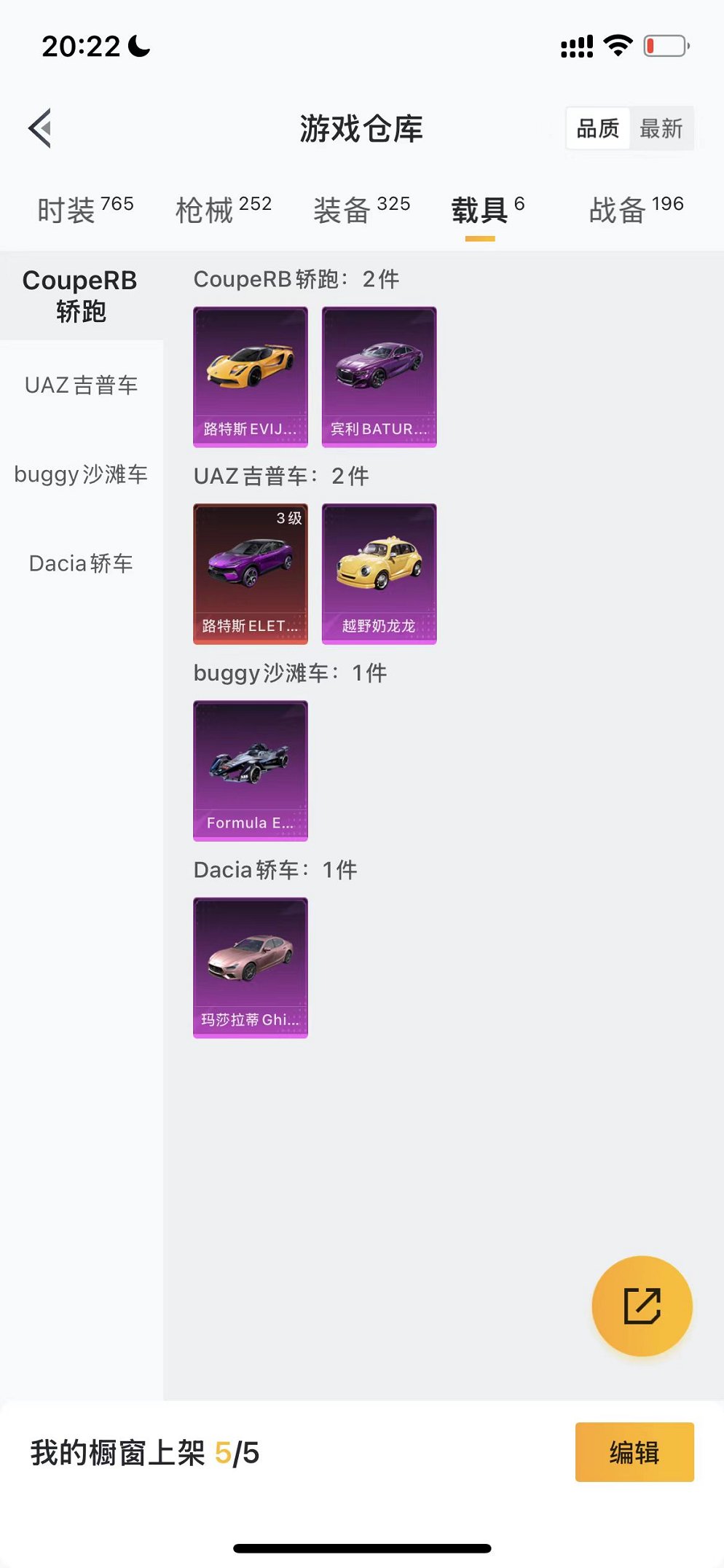The image size is (724, 1568).
Task: Select CoupeRB轿跑 in the sidebar
Action: pos(81,296)
